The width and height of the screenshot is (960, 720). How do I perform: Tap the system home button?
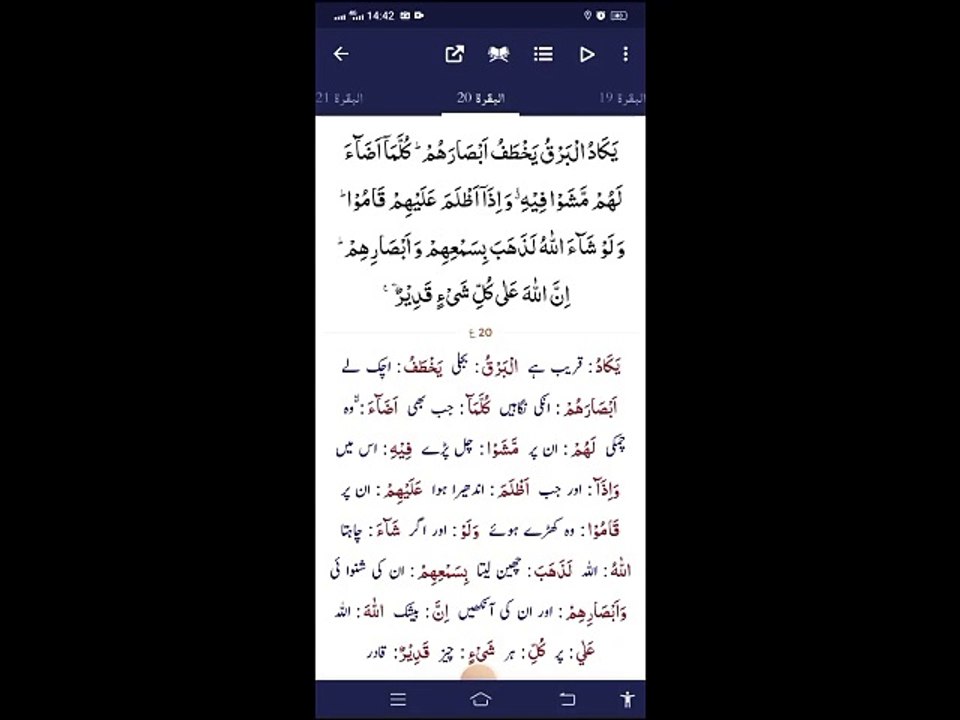click(481, 699)
